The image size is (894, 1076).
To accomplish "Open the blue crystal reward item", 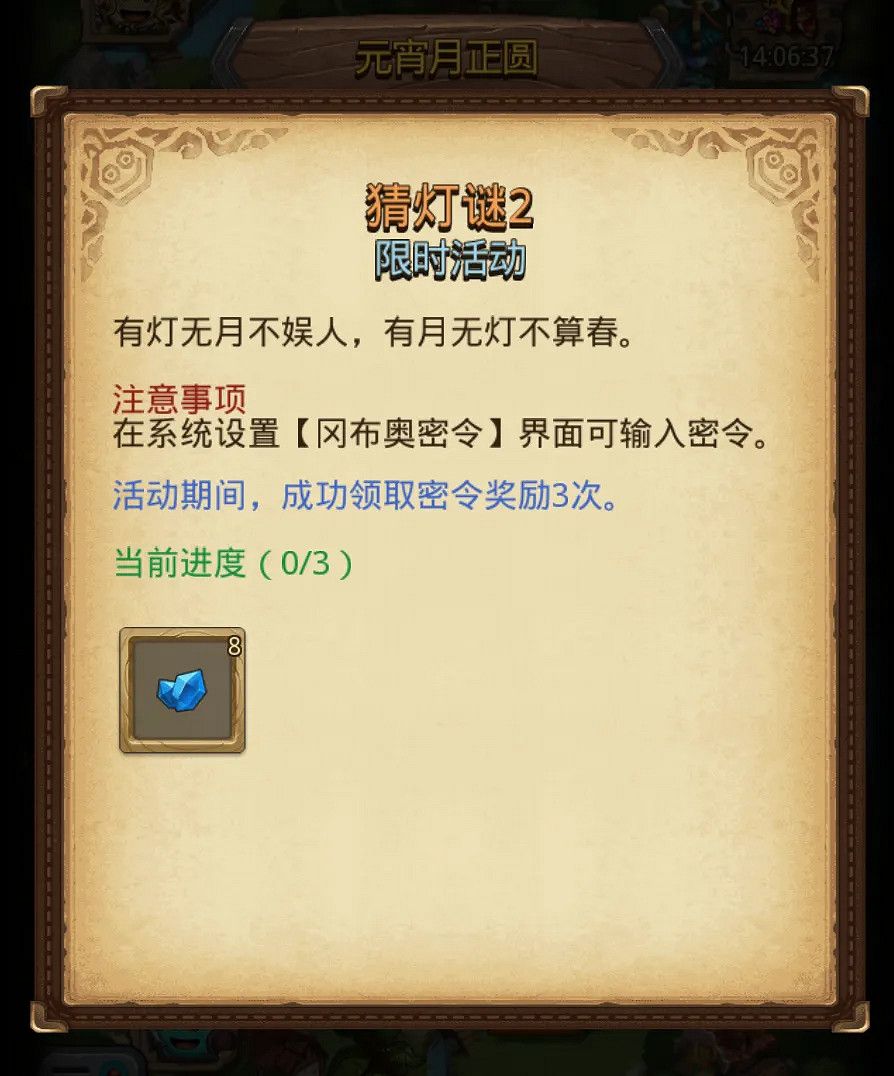I will [x=182, y=690].
